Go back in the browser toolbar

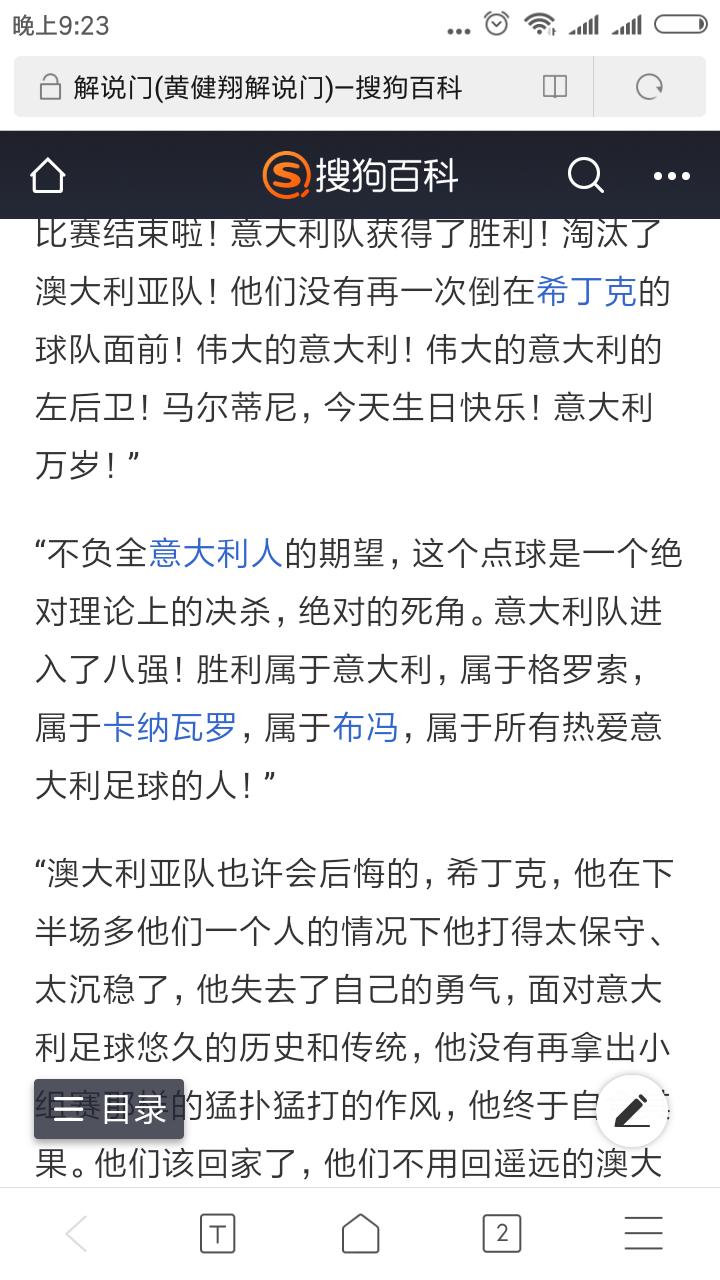coord(76,1234)
